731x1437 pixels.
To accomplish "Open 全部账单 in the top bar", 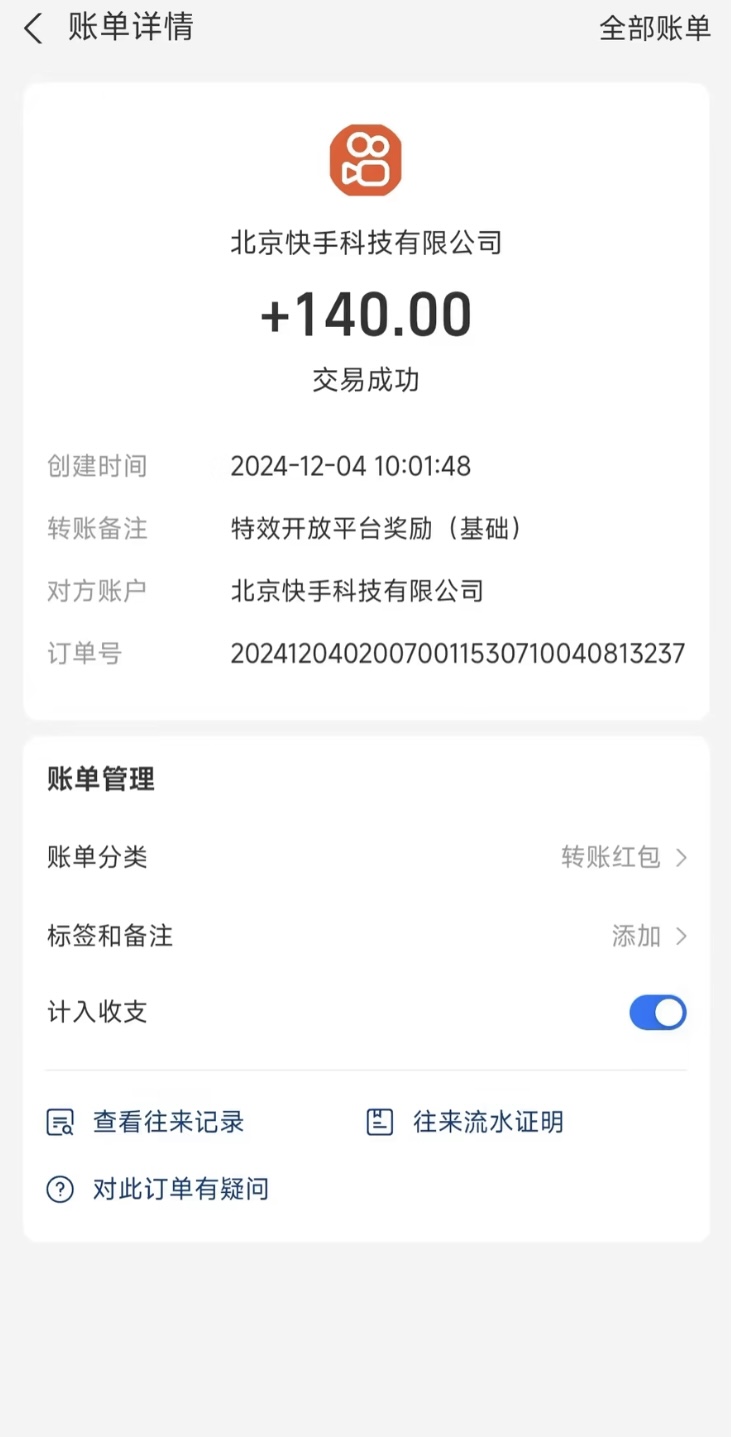I will tap(654, 28).
